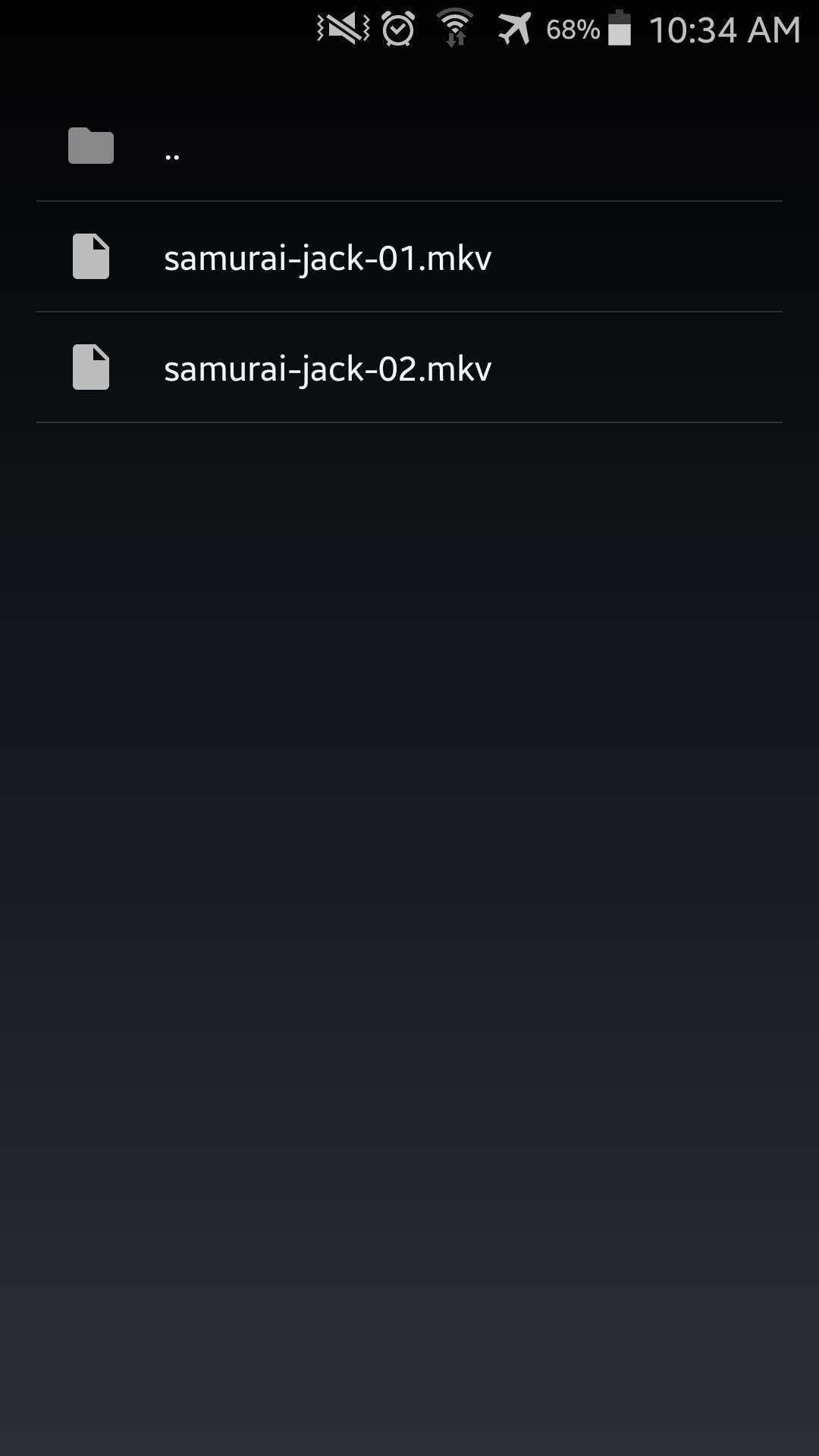Viewport: 819px width, 1456px height.
Task: Select the first file row
Action: pos(409,257)
